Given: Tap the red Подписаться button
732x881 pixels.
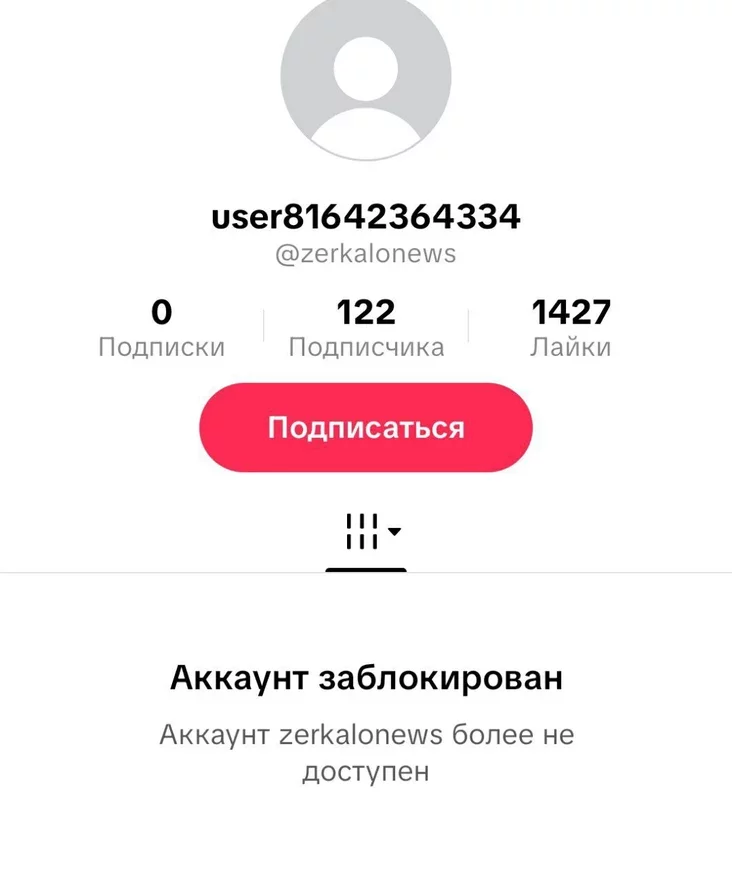Looking at the screenshot, I should tap(366, 428).
